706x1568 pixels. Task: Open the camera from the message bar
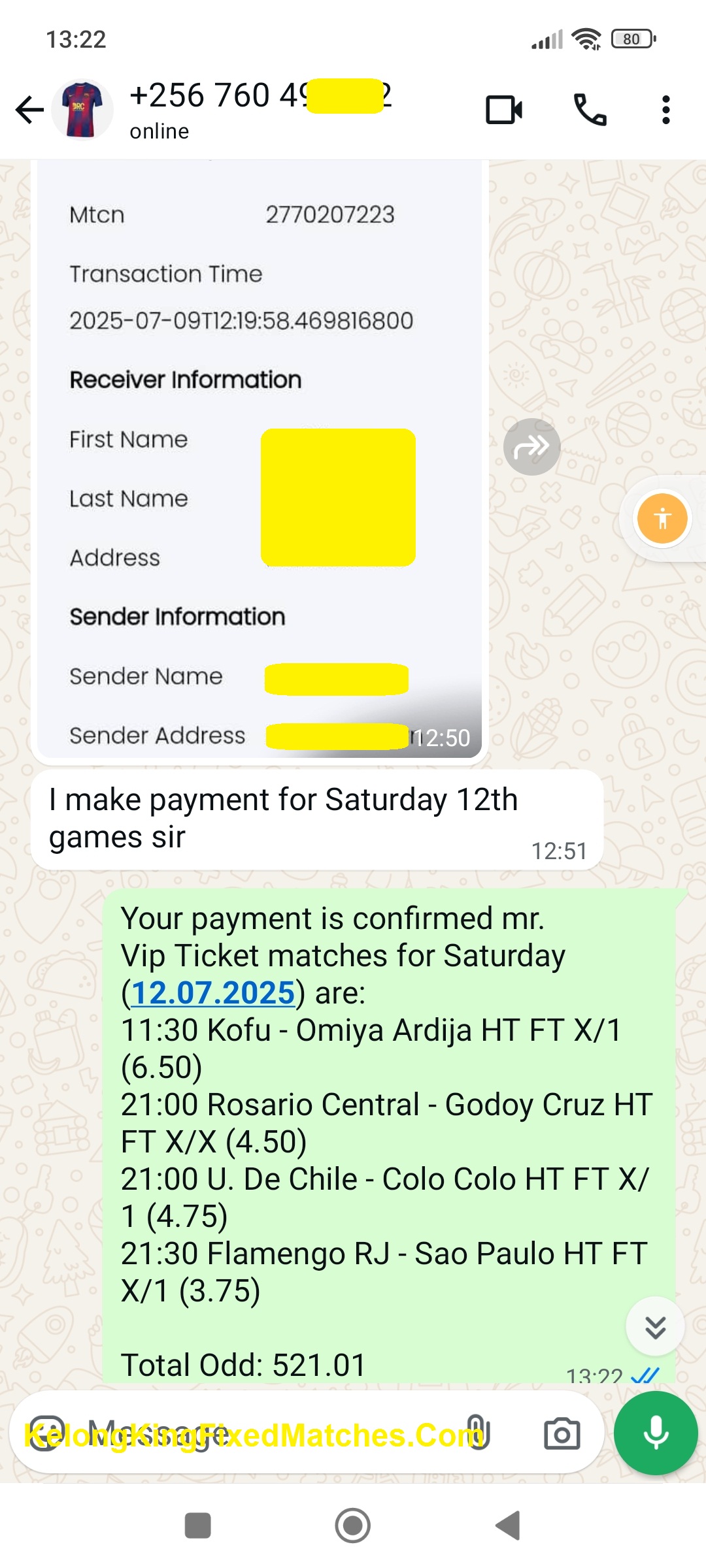(562, 1433)
